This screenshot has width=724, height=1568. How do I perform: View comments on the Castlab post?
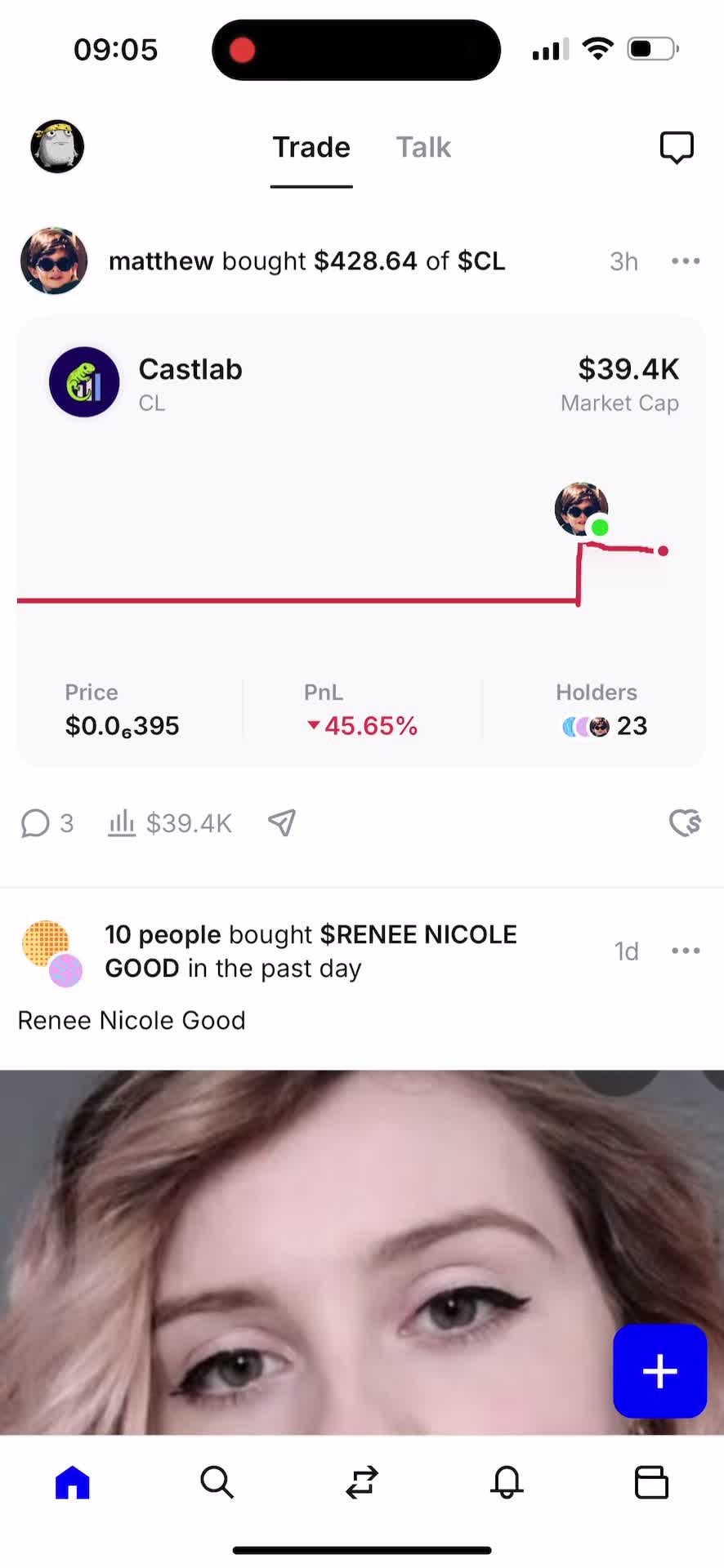(x=47, y=823)
